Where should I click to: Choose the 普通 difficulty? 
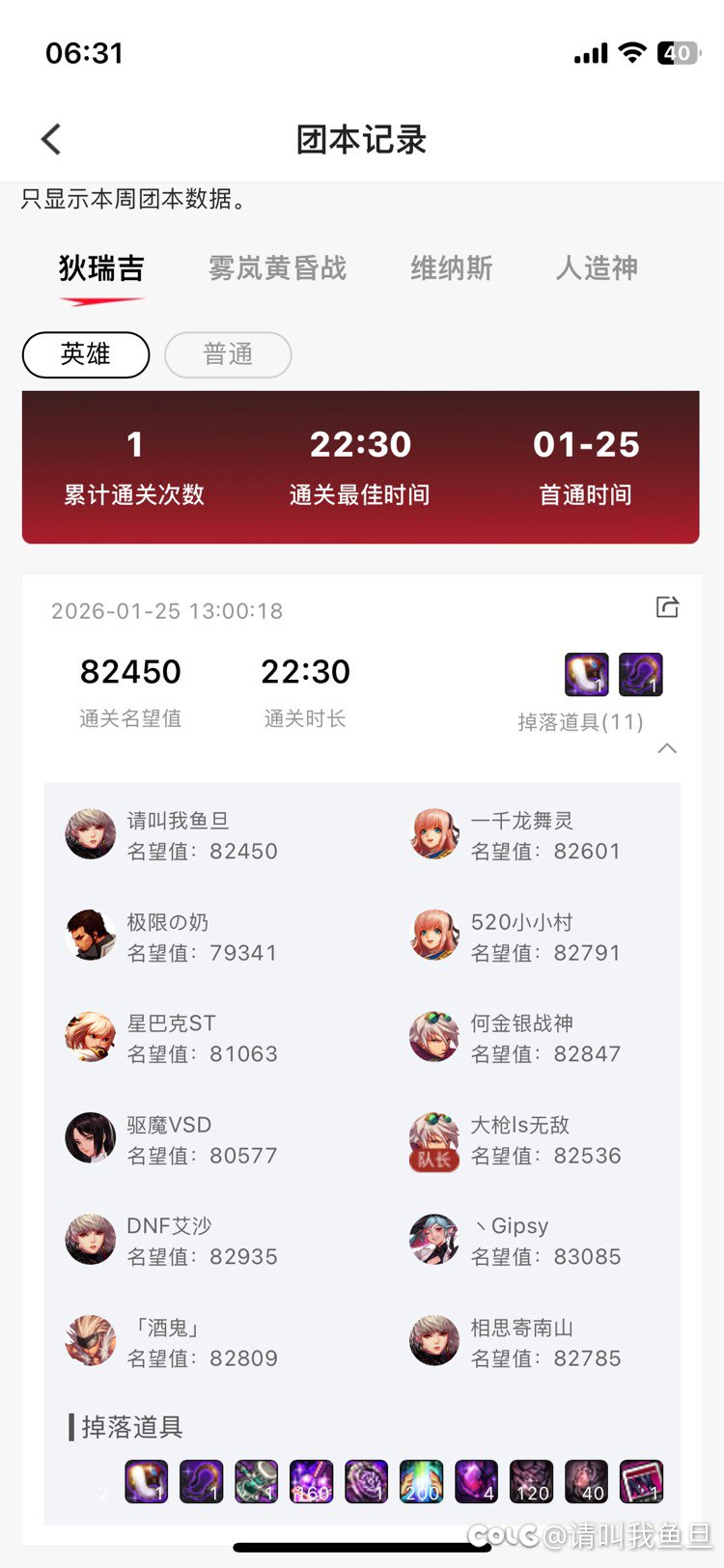(228, 354)
